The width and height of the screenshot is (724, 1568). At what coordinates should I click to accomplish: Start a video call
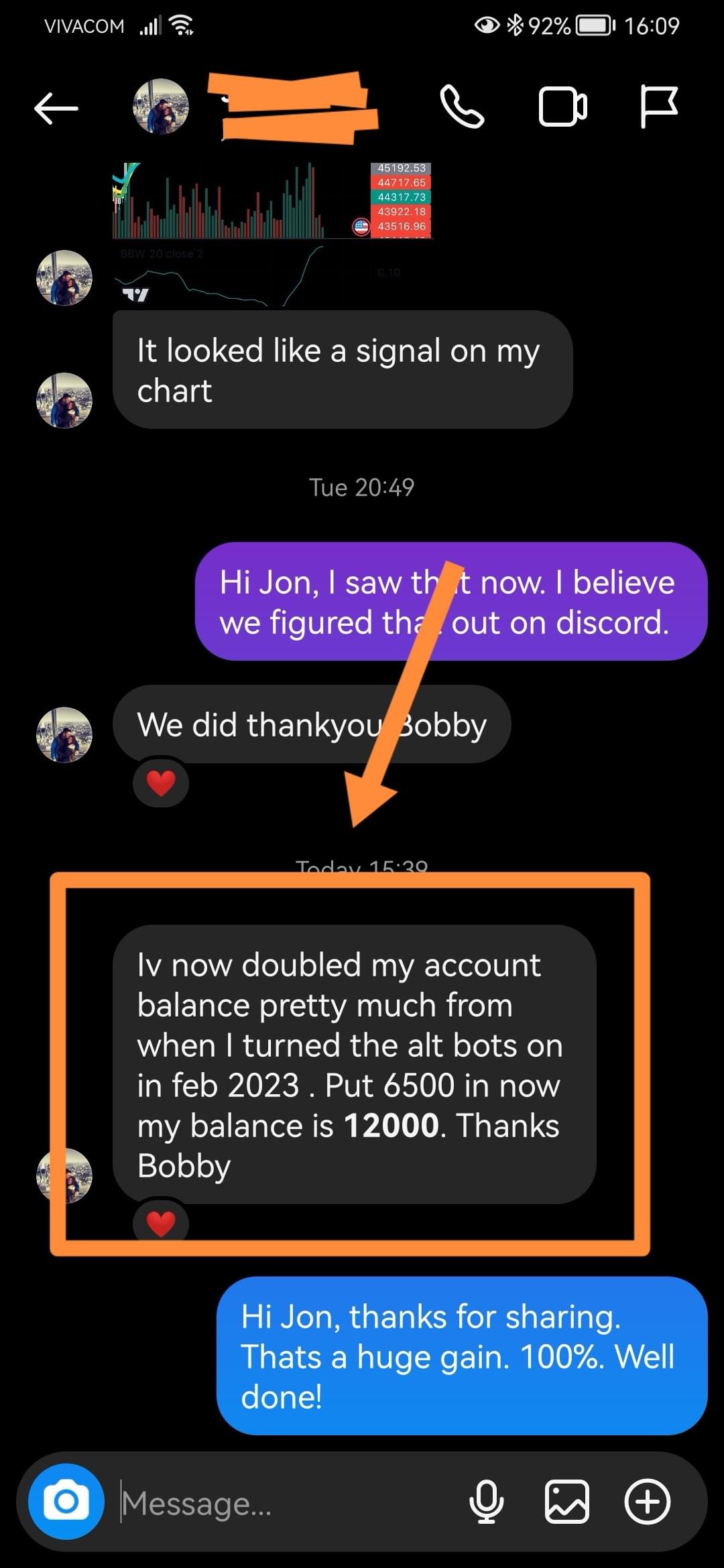point(562,107)
